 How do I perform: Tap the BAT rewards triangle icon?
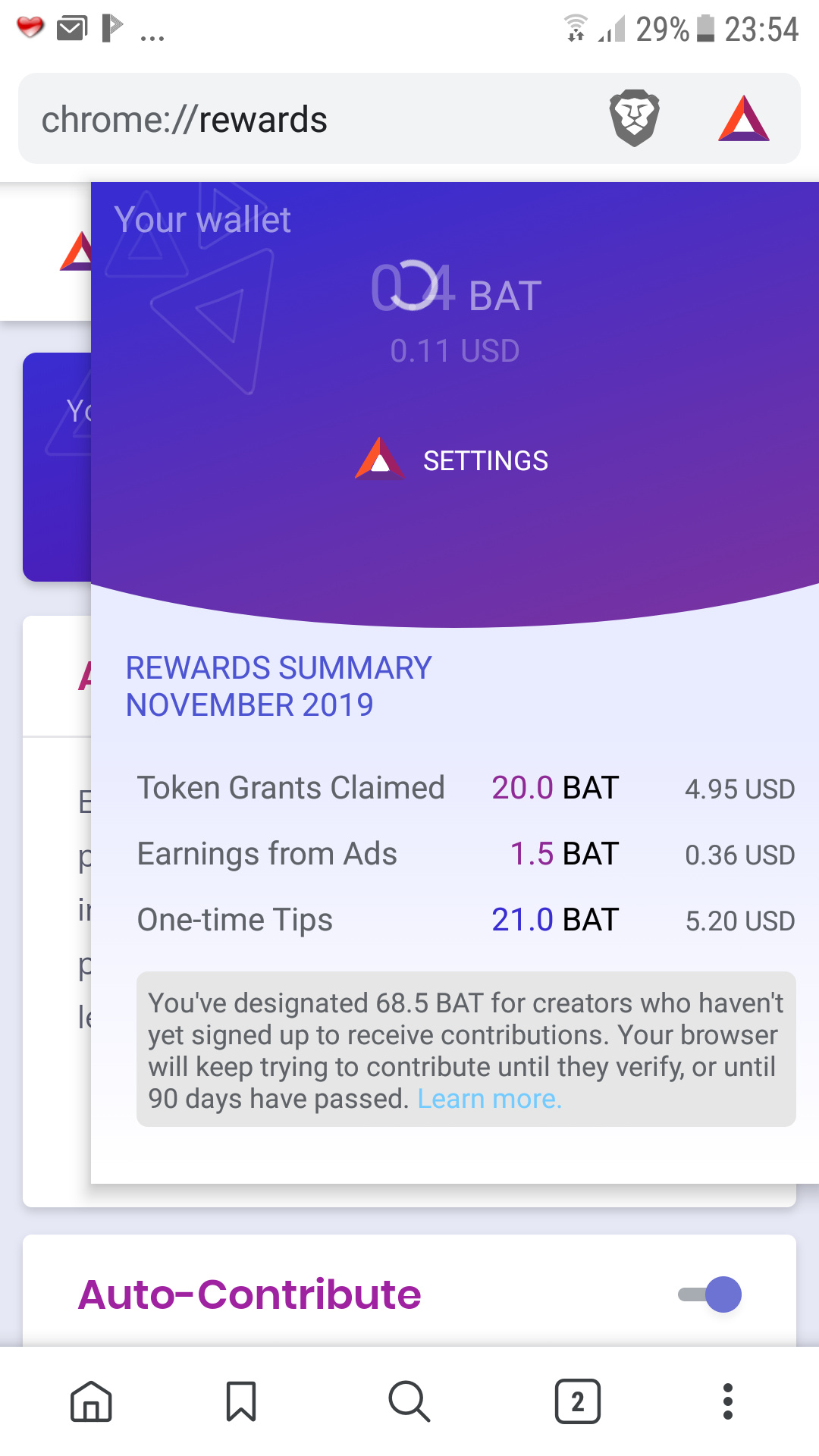pyautogui.click(x=743, y=119)
